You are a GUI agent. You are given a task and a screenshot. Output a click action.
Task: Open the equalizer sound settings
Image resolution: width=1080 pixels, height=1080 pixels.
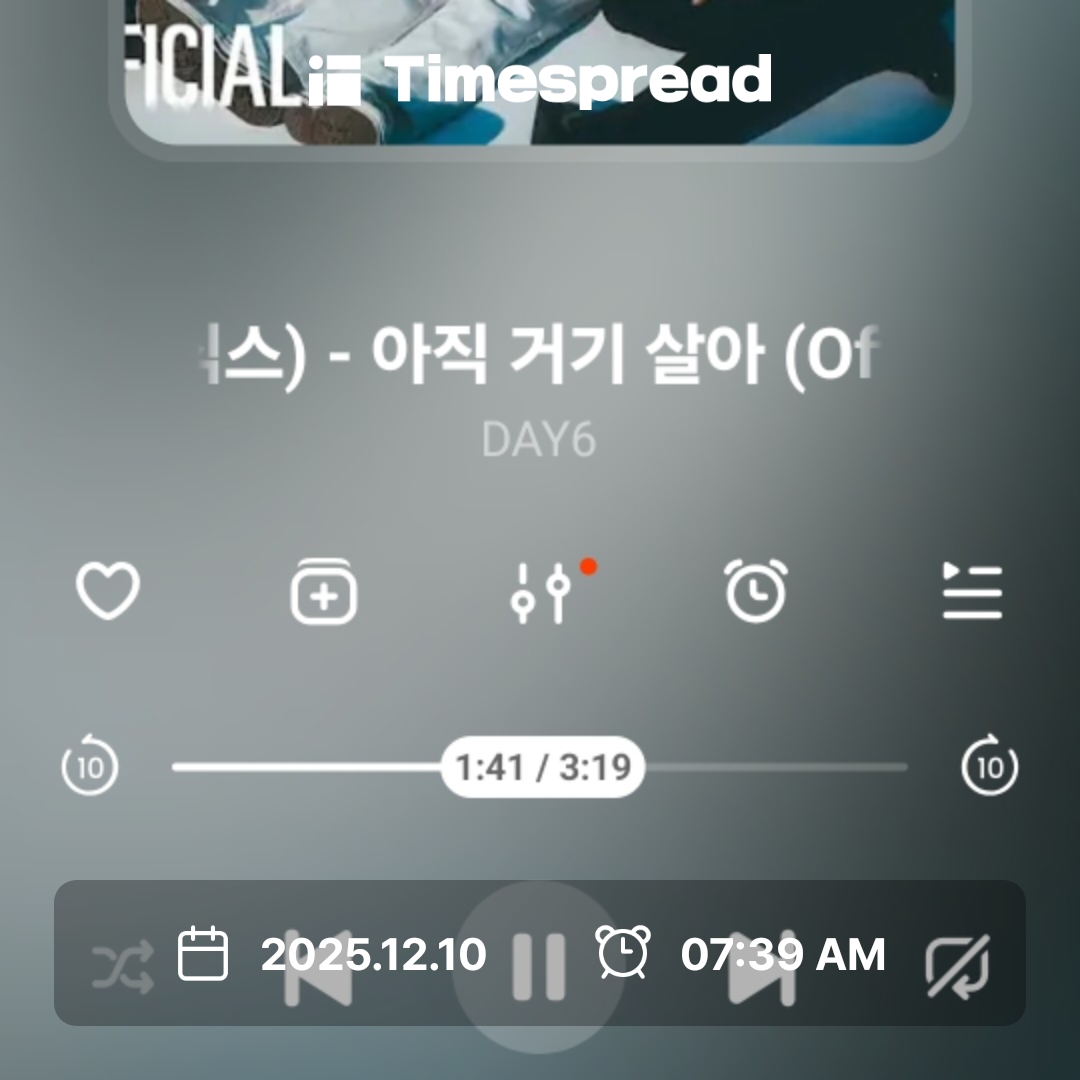[x=541, y=592]
